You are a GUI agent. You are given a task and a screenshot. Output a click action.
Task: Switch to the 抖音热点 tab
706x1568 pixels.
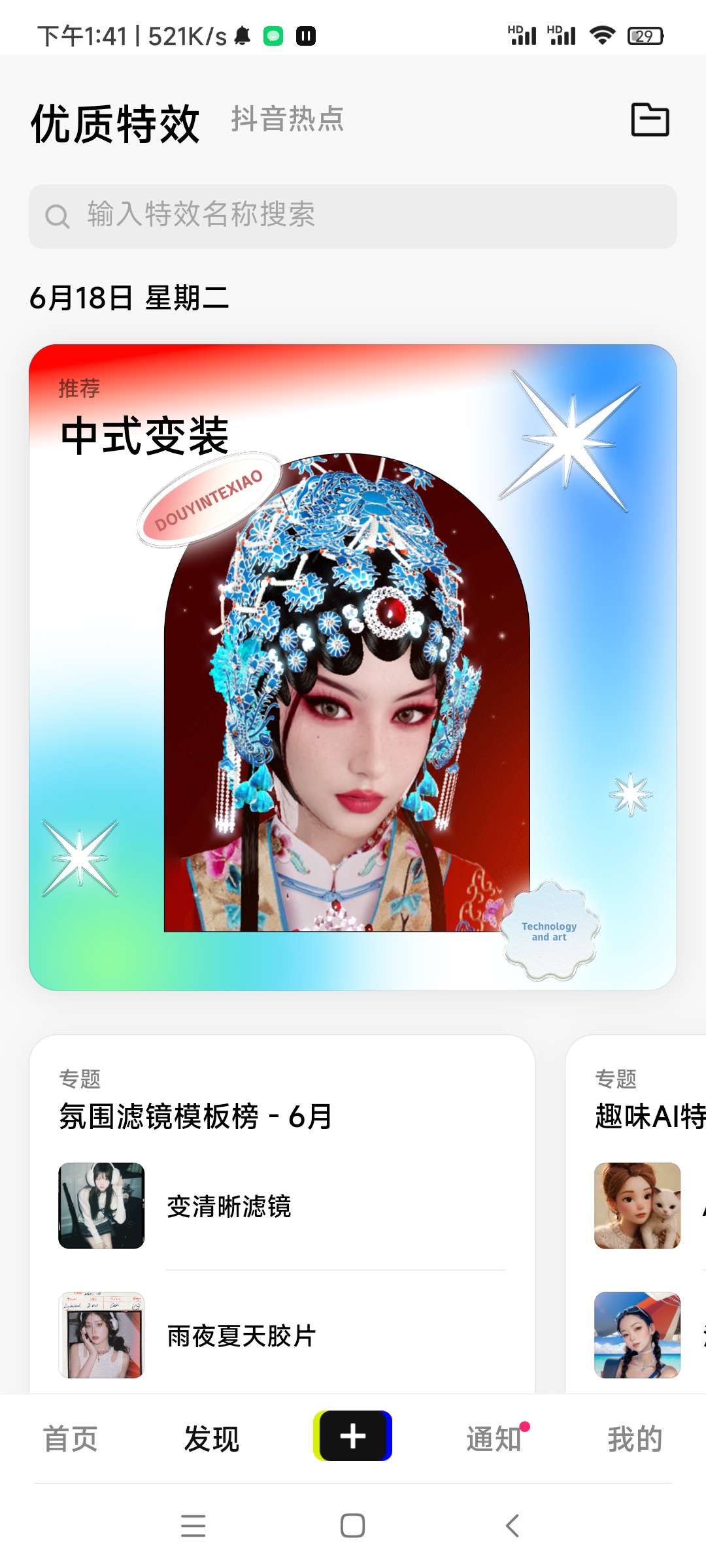click(287, 120)
